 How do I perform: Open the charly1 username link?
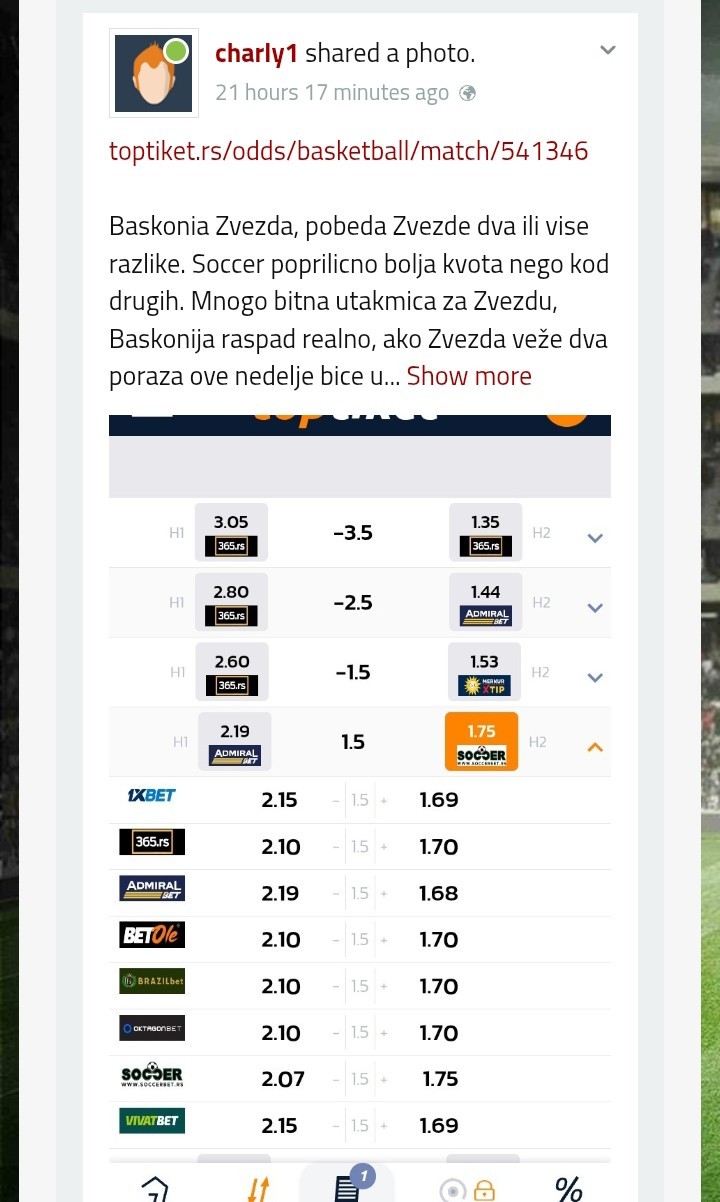point(256,54)
